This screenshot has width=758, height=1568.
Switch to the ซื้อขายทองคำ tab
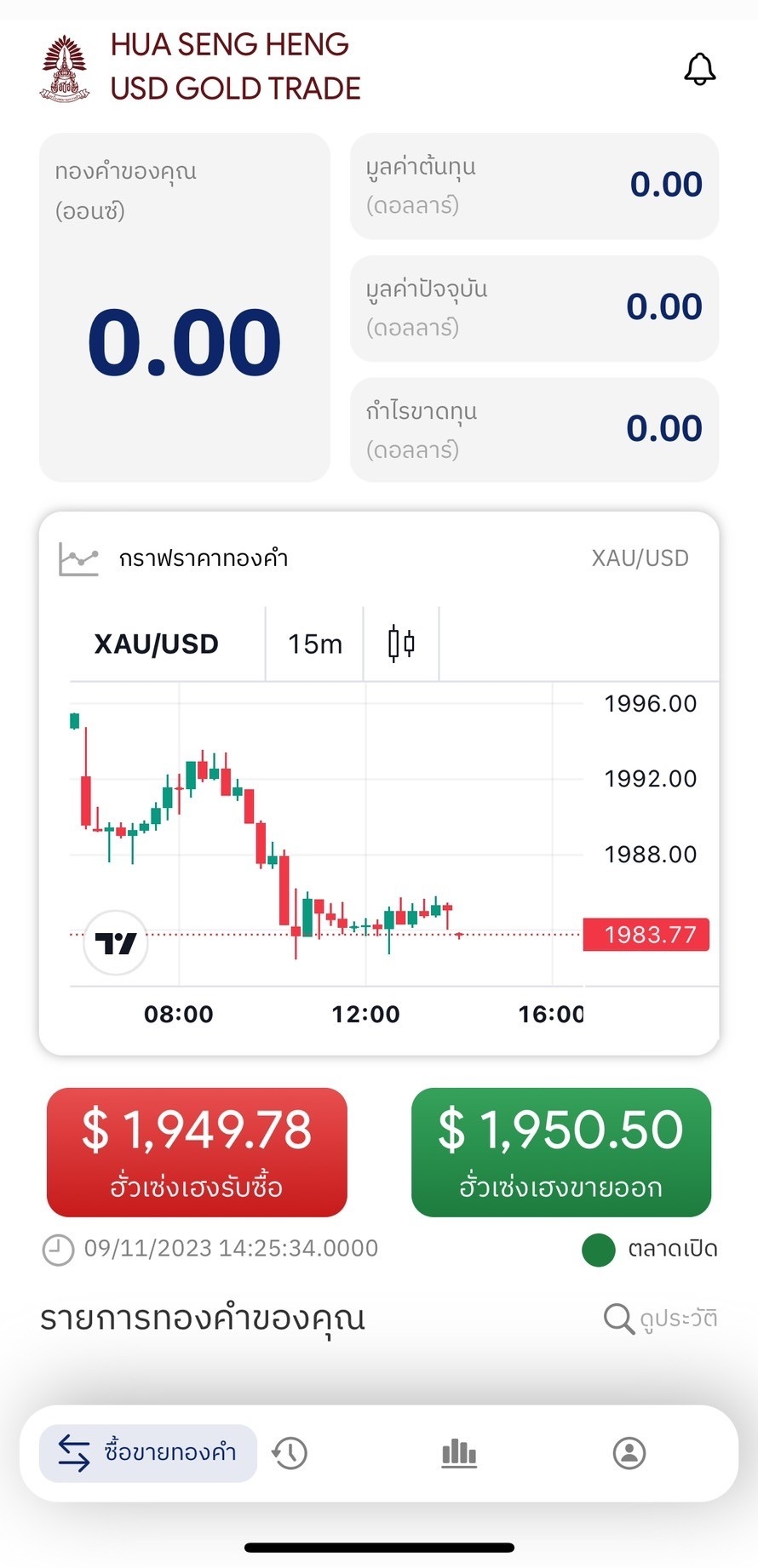point(148,1453)
